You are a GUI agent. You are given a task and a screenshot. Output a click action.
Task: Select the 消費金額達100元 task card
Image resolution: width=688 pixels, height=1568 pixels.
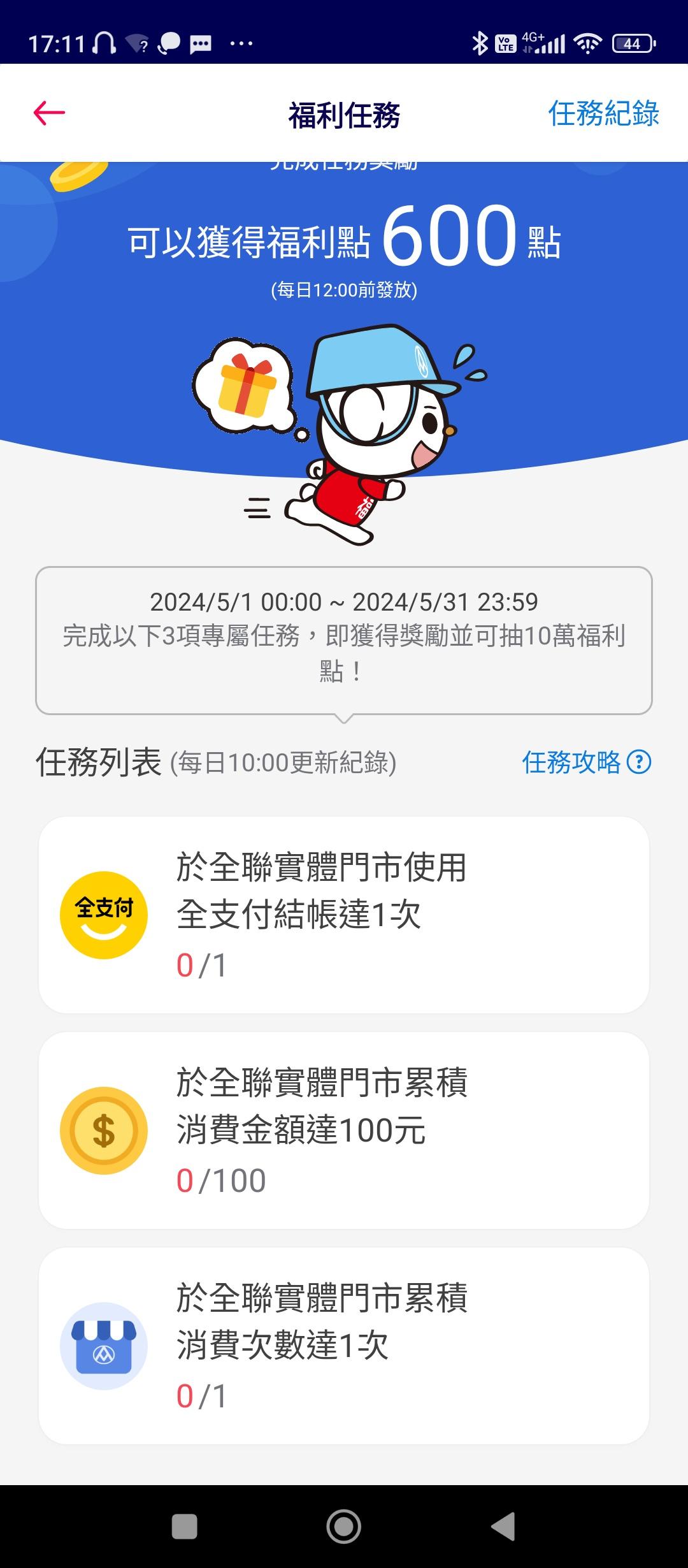[x=344, y=1131]
